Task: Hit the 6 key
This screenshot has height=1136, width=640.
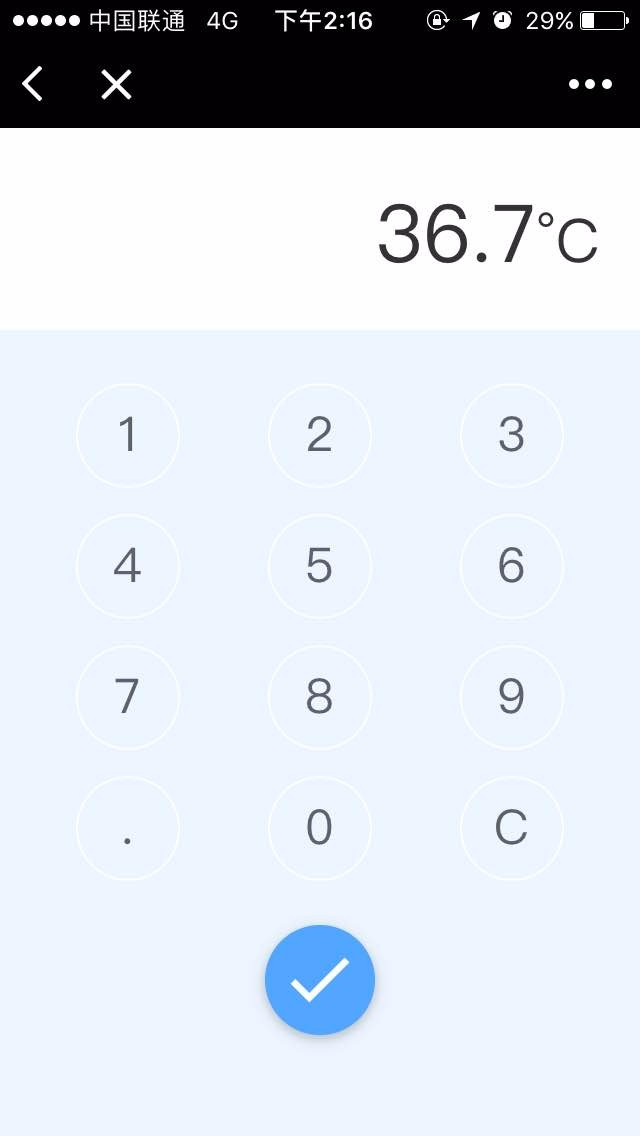Action: click(x=512, y=566)
